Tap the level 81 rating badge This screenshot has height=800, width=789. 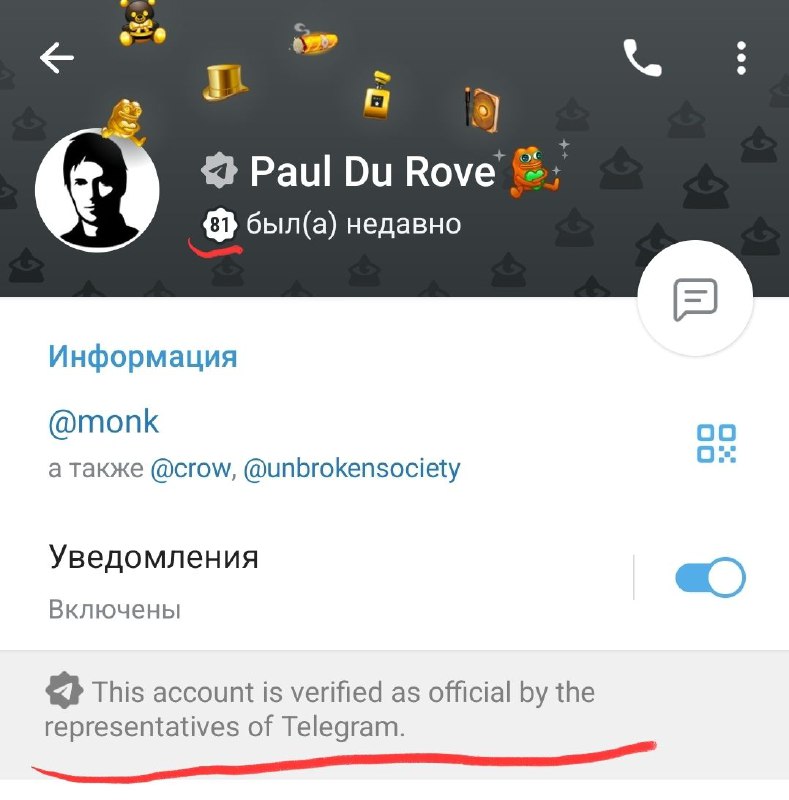(x=220, y=224)
